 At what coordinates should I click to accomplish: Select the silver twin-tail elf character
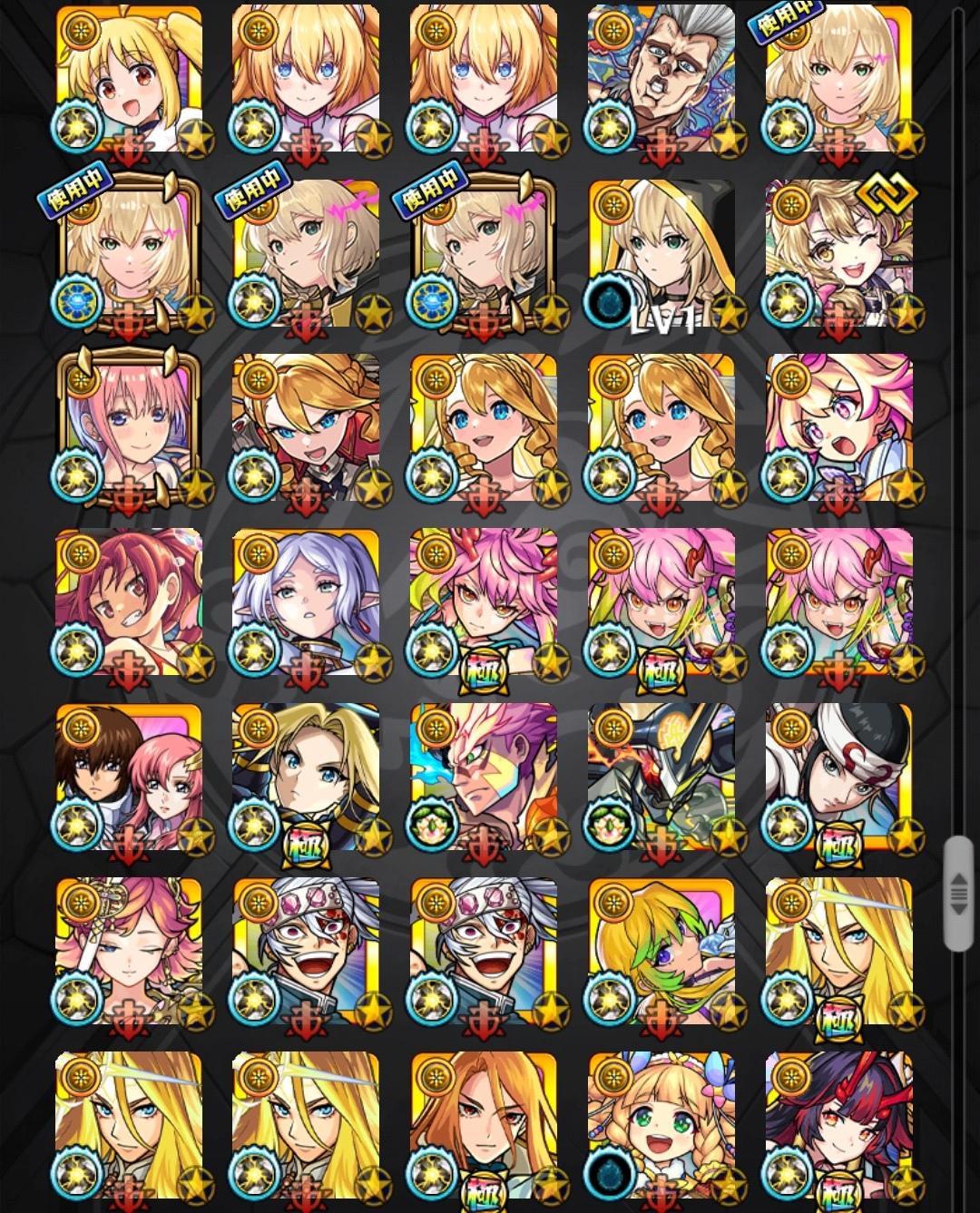(306, 602)
